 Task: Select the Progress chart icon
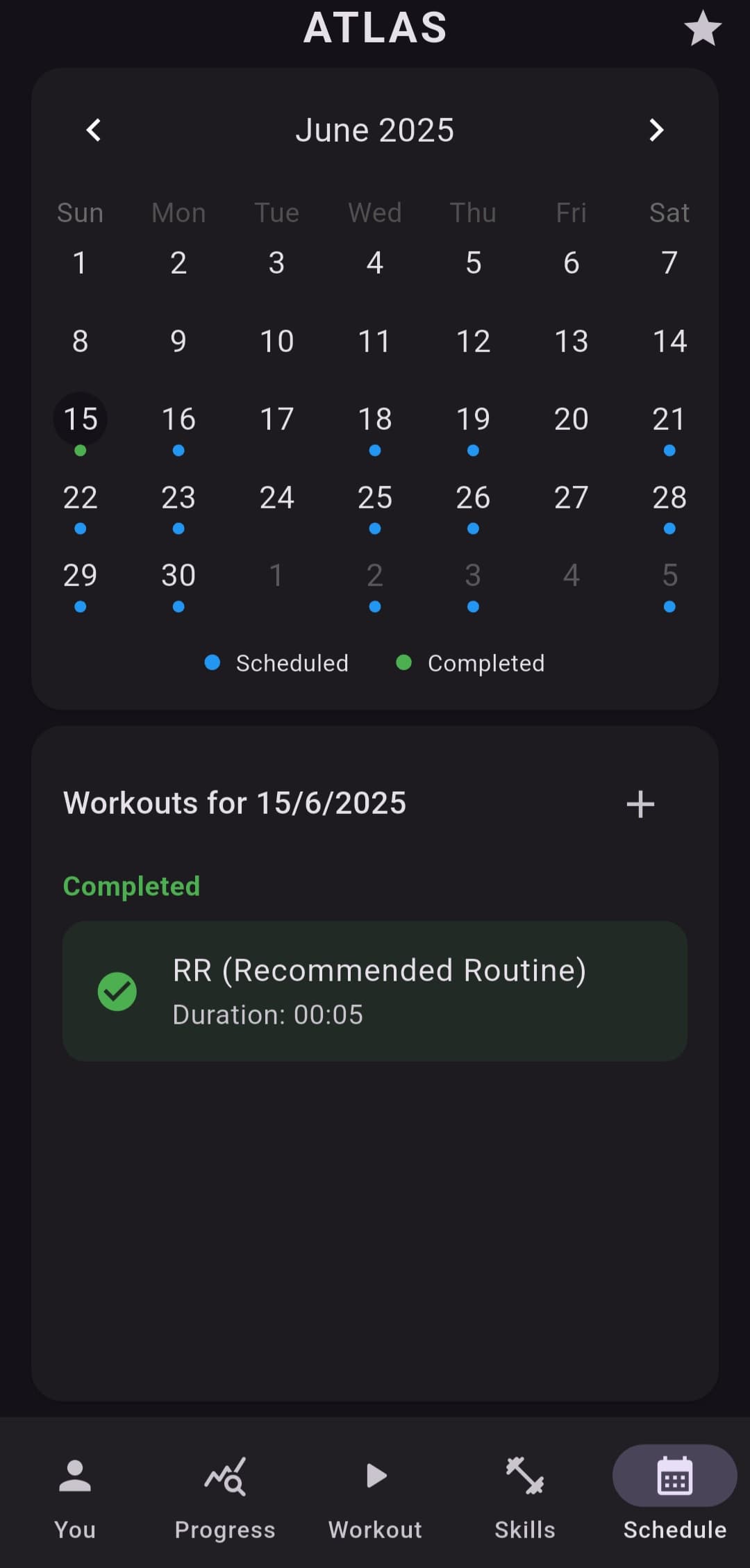(225, 1478)
